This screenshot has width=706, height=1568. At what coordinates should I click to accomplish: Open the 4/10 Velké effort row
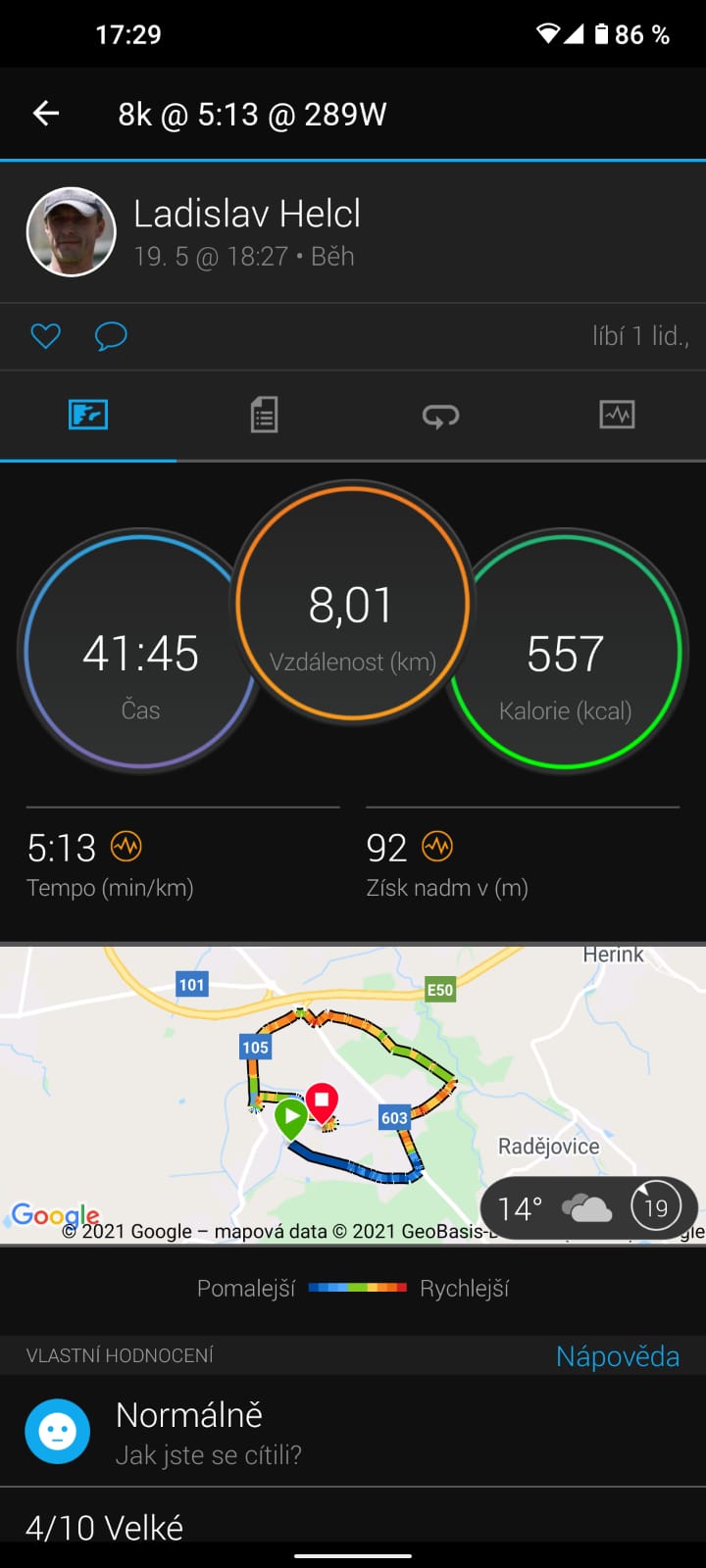[353, 1528]
